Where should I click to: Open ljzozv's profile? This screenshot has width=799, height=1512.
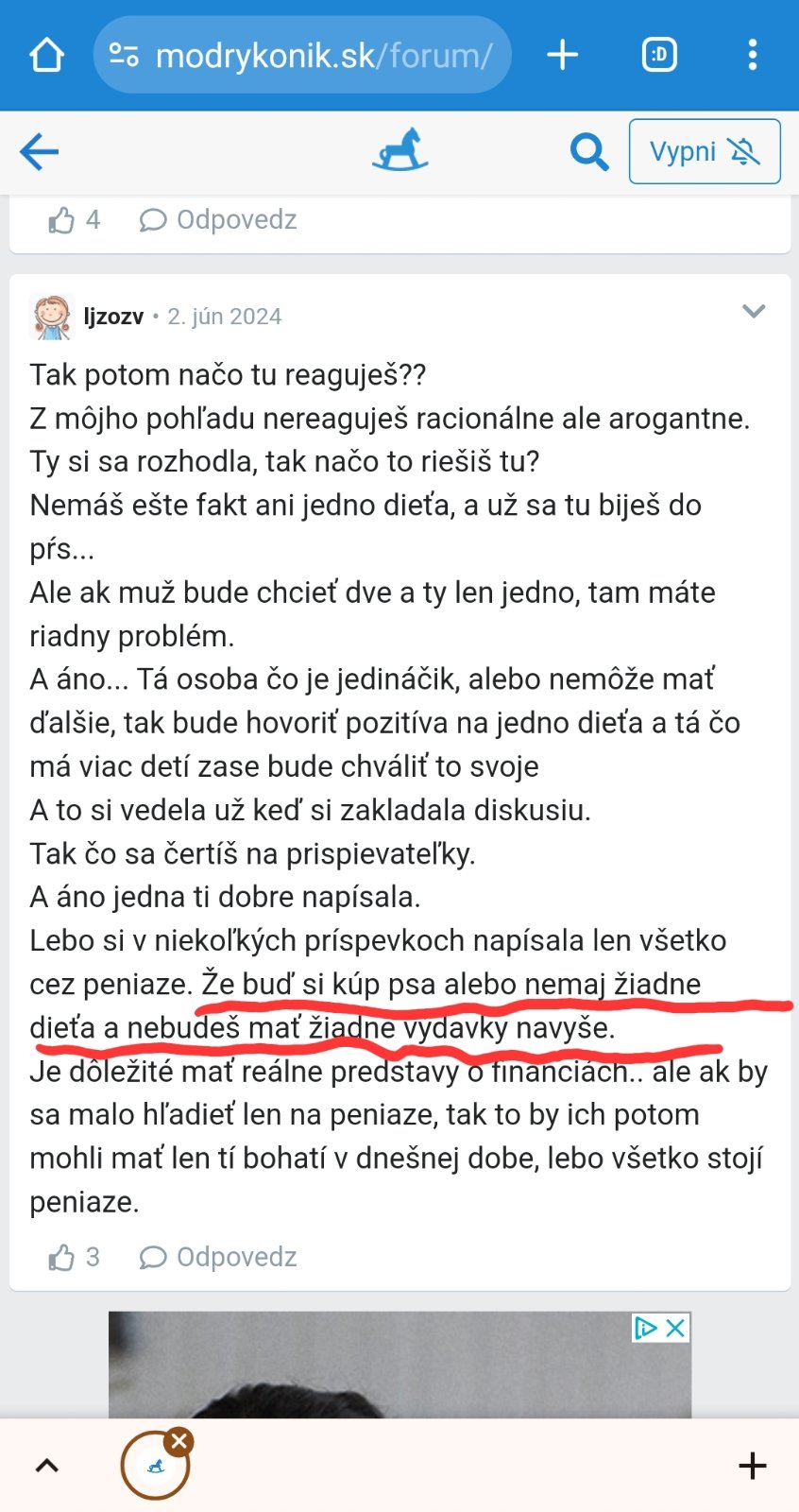tap(112, 317)
